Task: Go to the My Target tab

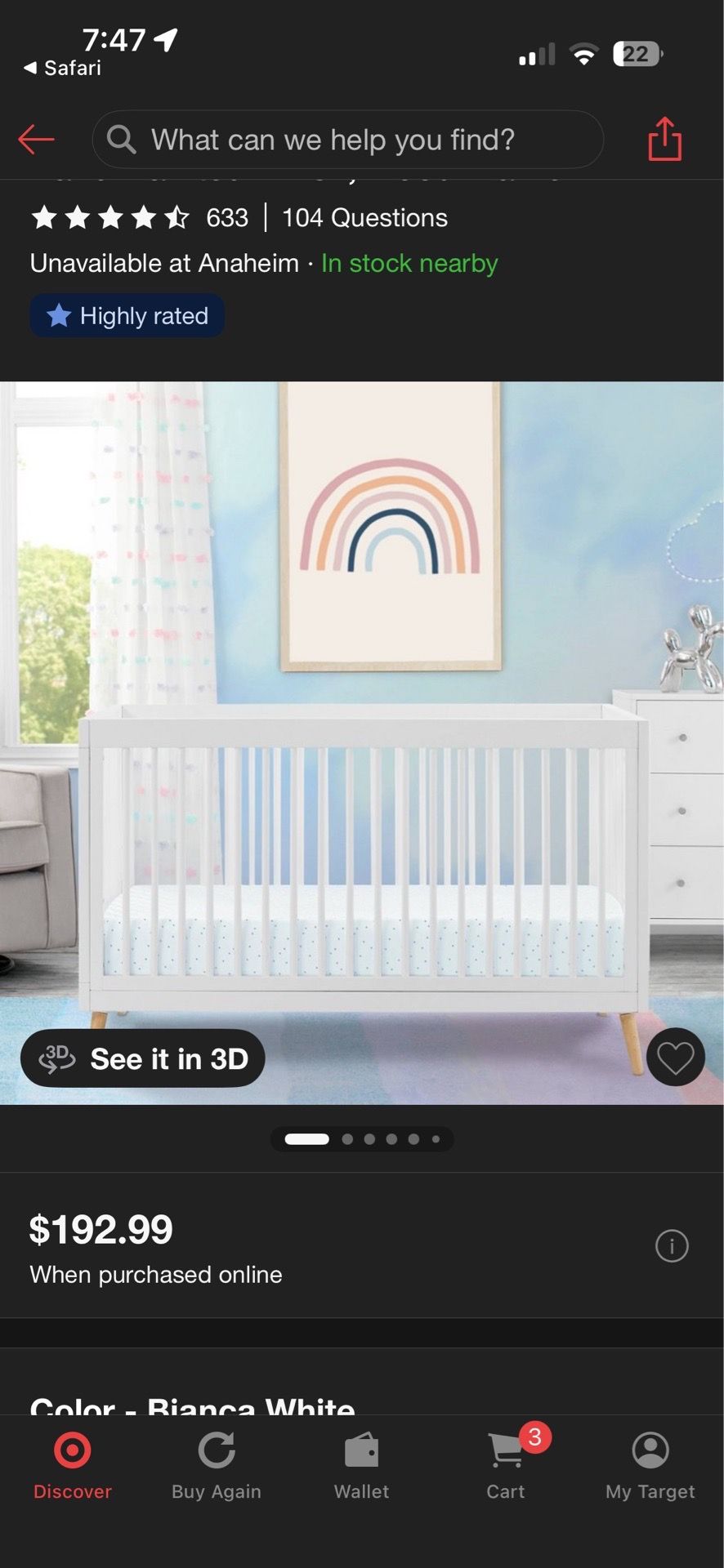Action: pos(650,1466)
